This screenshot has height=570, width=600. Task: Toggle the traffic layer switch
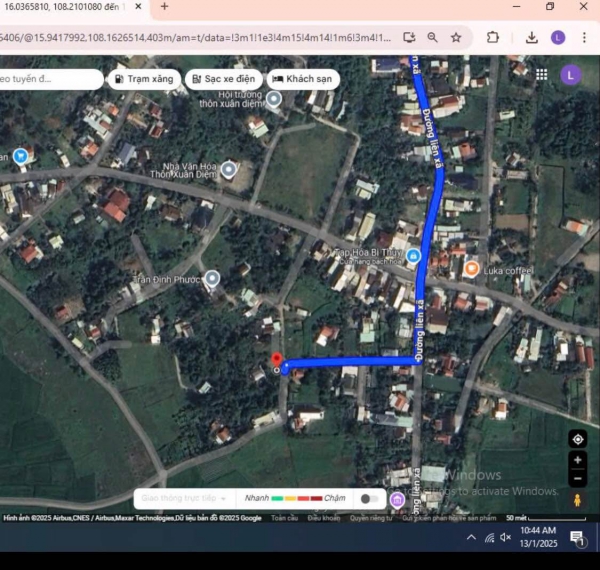[x=370, y=498]
